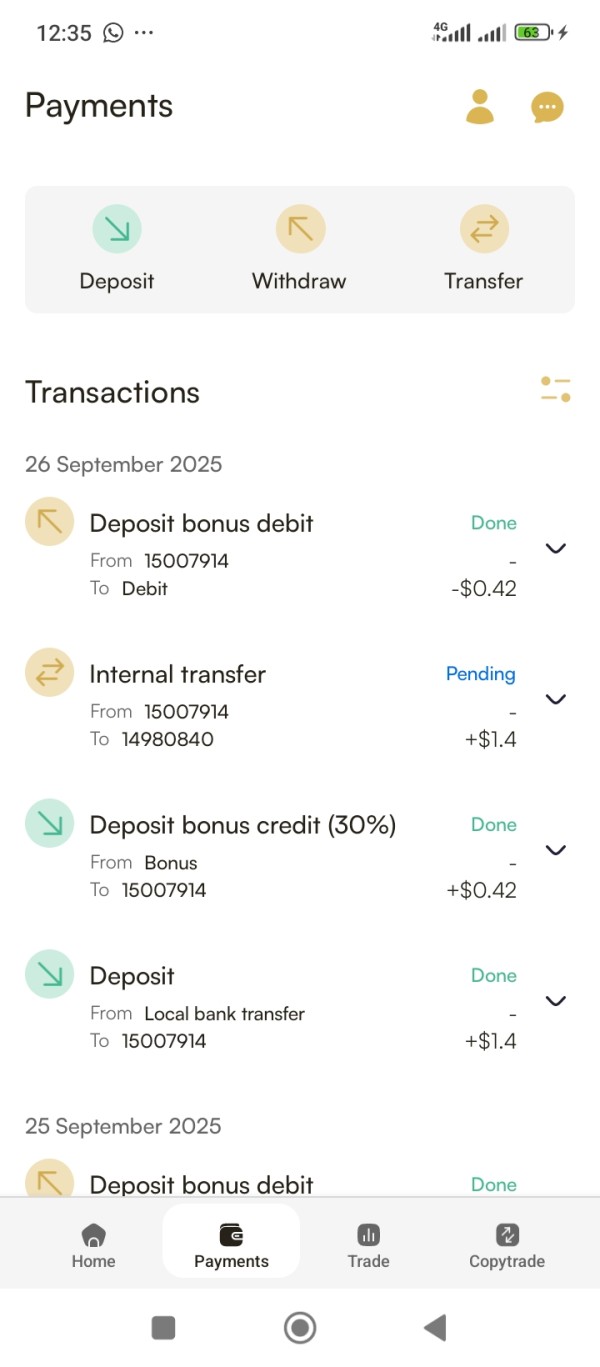Switch to the Trade tab
Screen dimensions: 600x1367
pos(368,1245)
